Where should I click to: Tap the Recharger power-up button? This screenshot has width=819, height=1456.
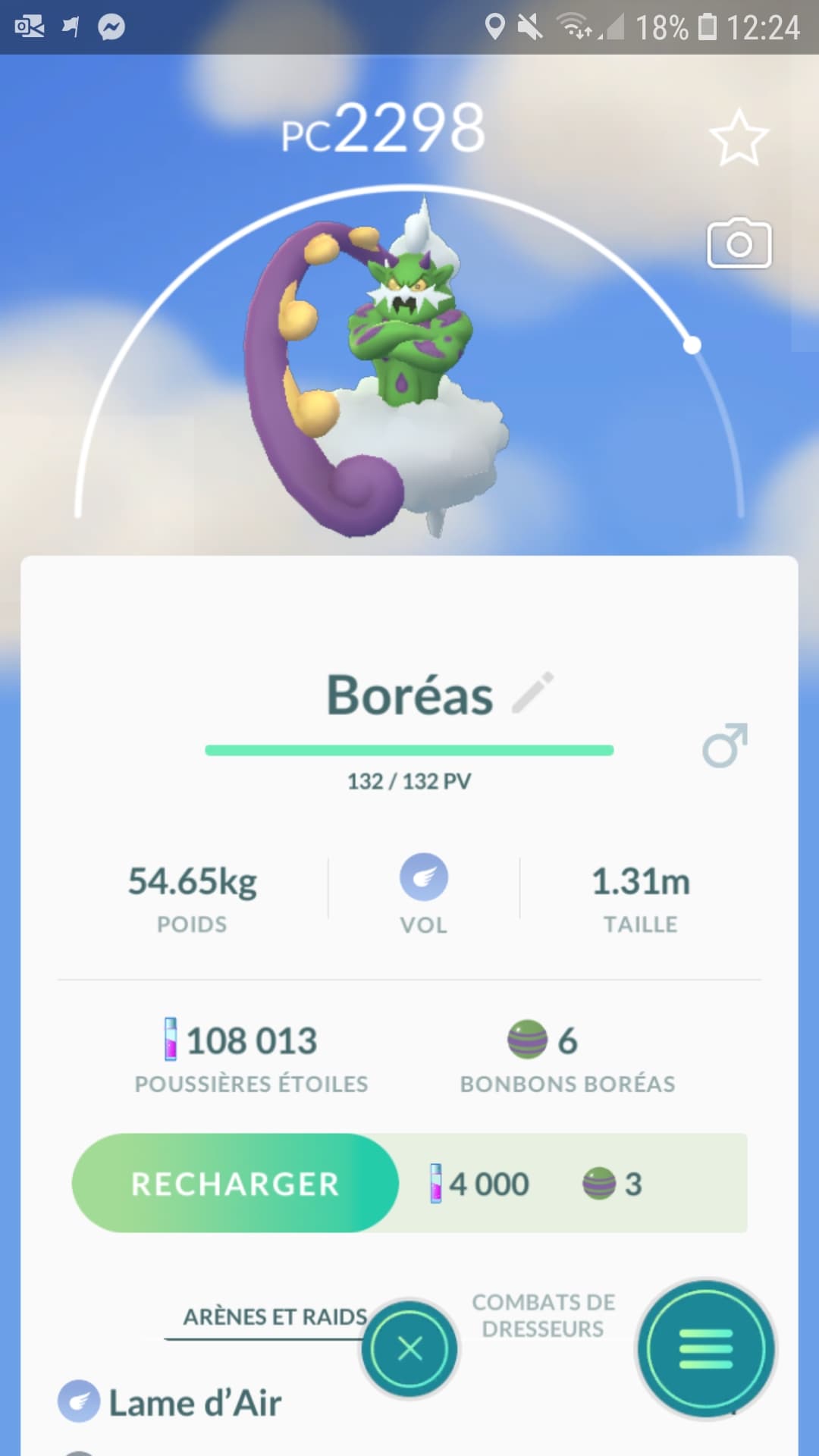[235, 1184]
